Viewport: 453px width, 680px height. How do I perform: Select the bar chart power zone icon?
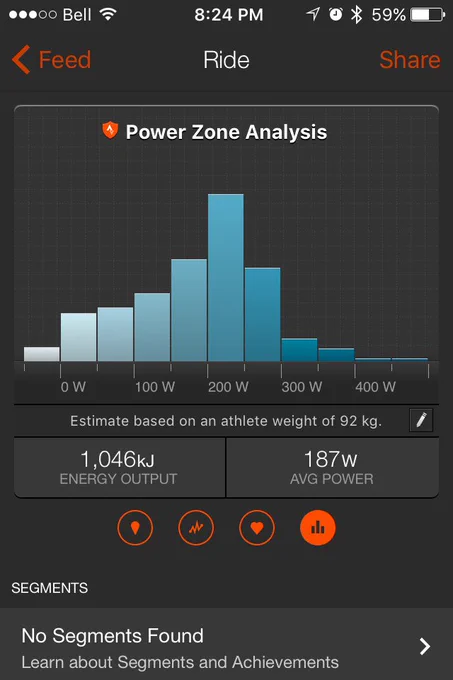(x=318, y=527)
